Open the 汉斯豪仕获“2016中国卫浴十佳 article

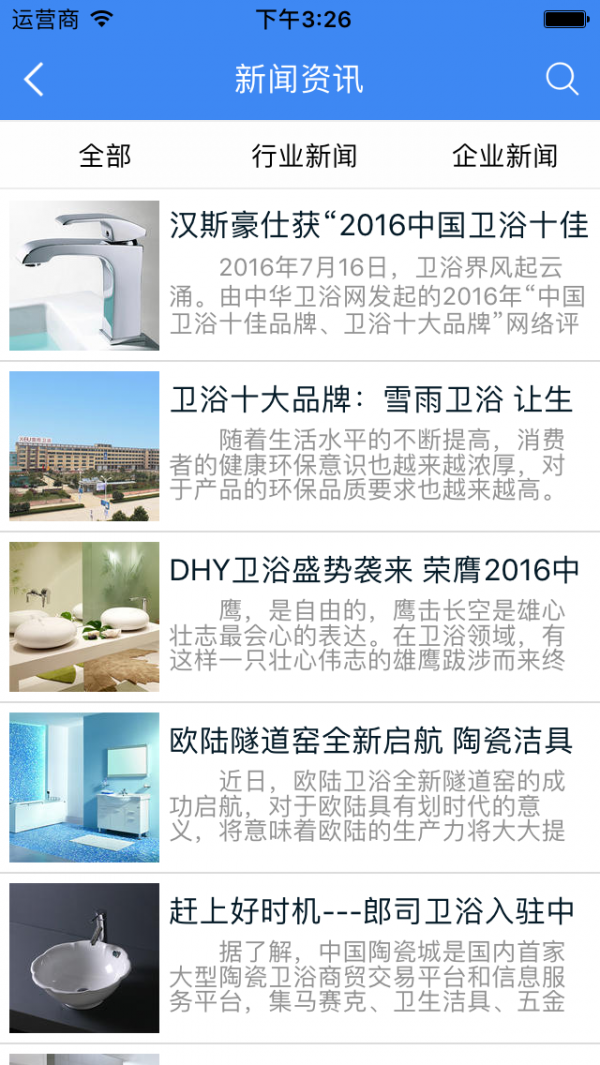pyautogui.click(x=378, y=226)
